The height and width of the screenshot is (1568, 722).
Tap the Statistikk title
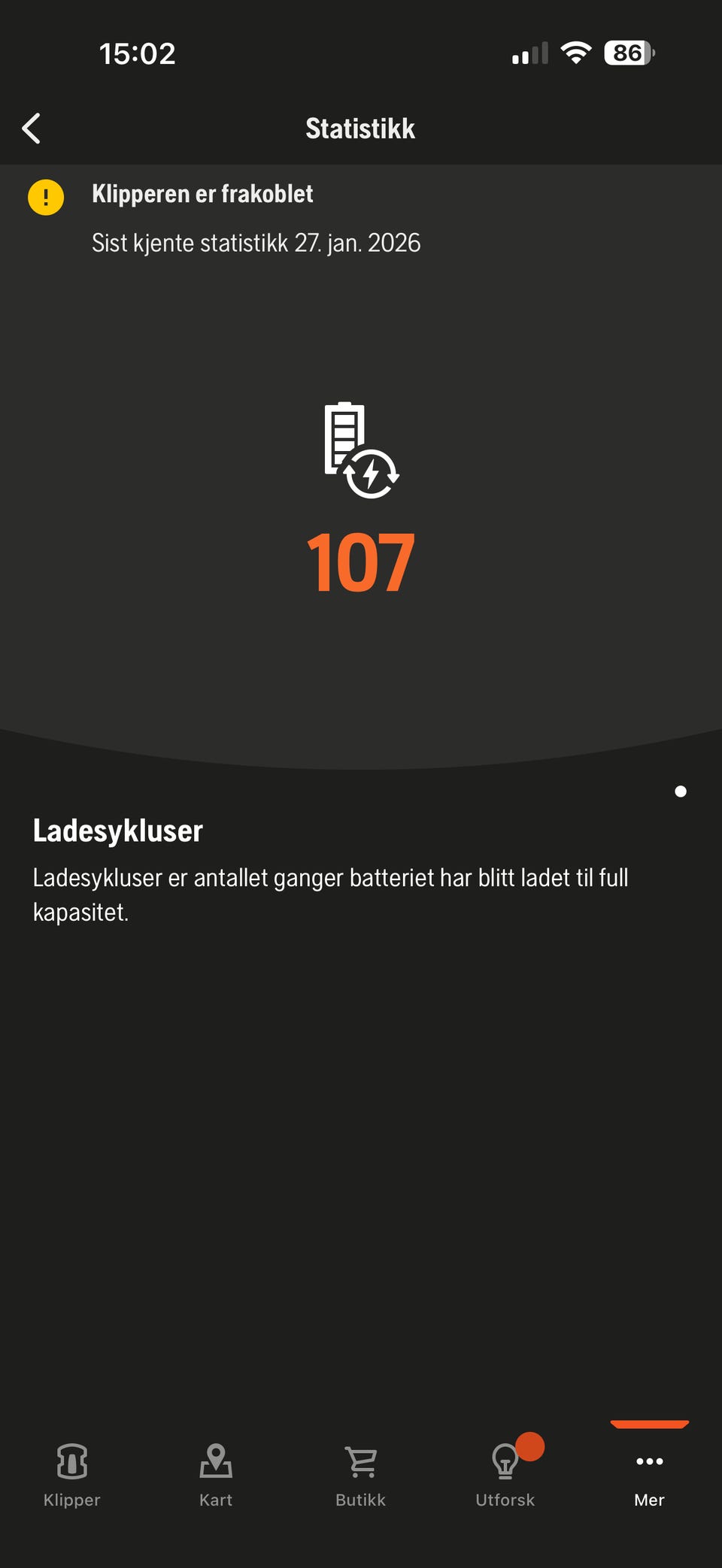click(x=359, y=128)
